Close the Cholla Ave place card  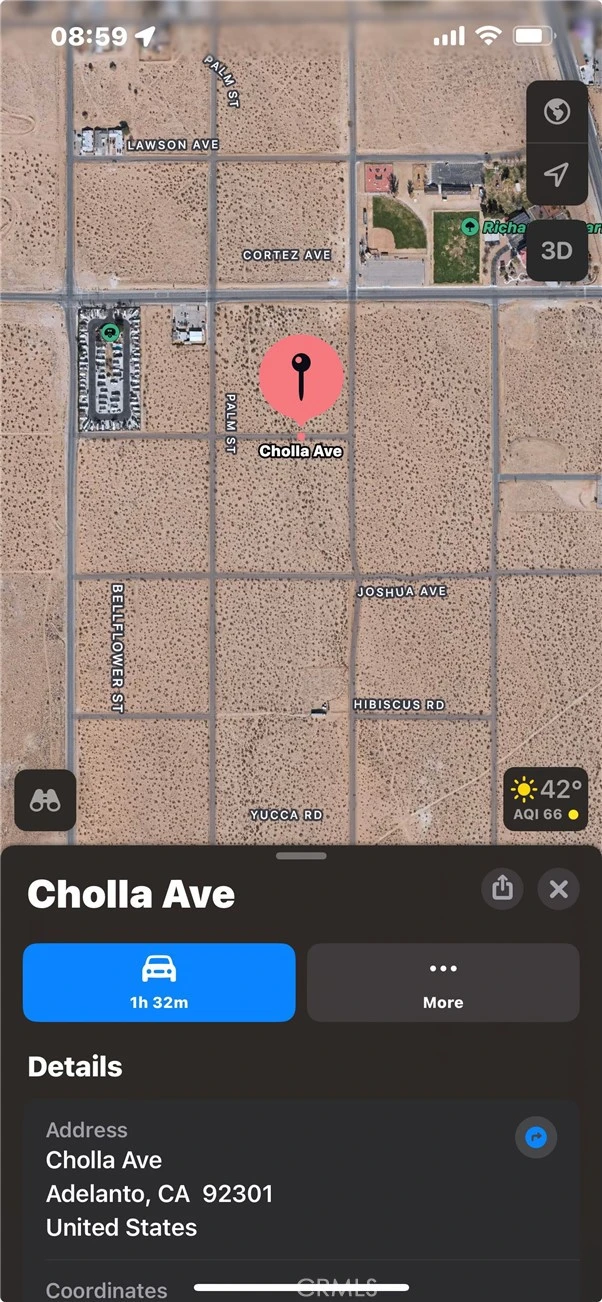559,888
